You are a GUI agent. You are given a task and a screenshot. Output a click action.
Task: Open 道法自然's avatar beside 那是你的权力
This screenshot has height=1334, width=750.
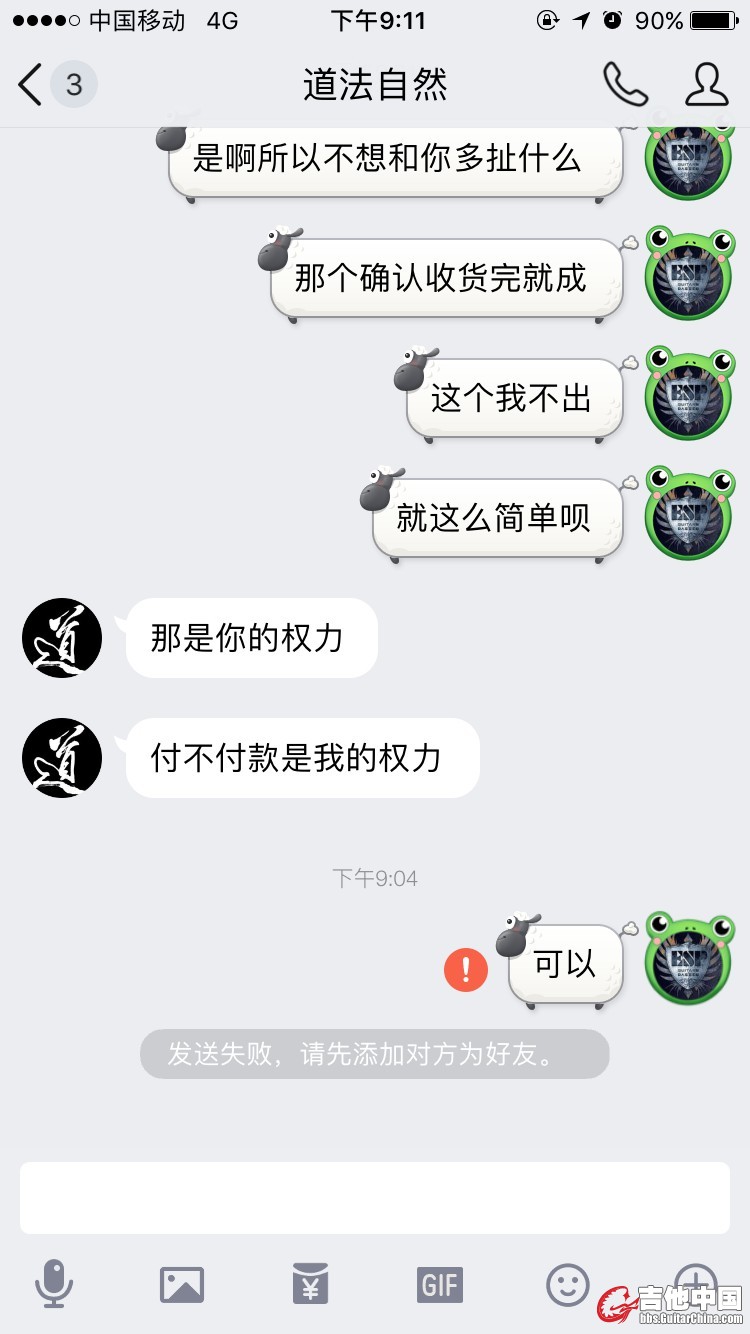click(62, 638)
